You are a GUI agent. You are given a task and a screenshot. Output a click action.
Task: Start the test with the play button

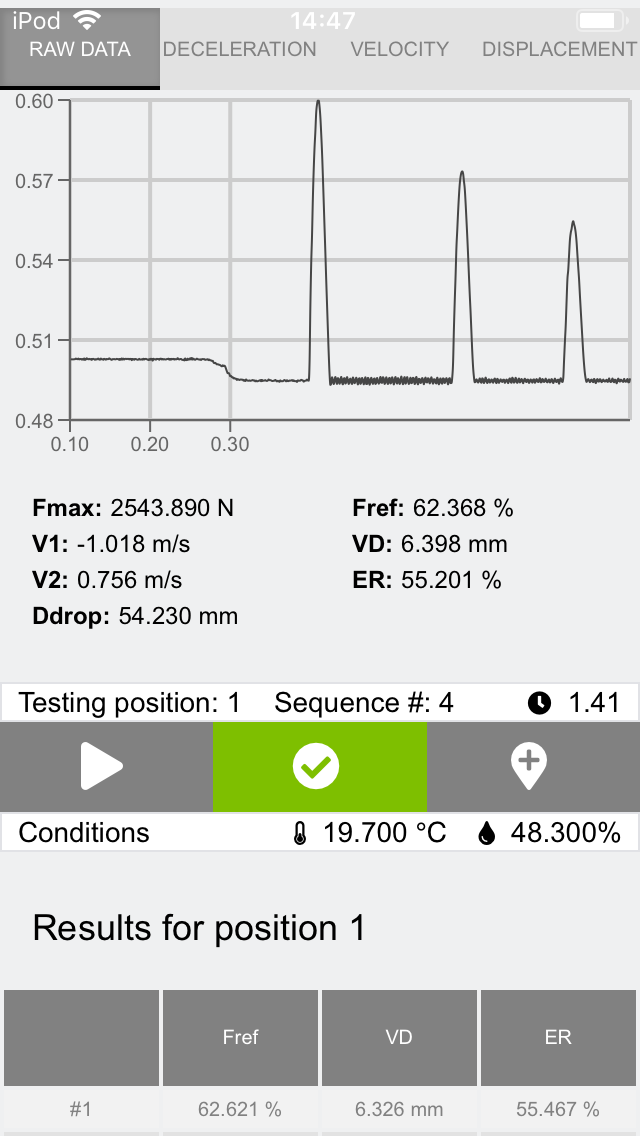coord(106,766)
